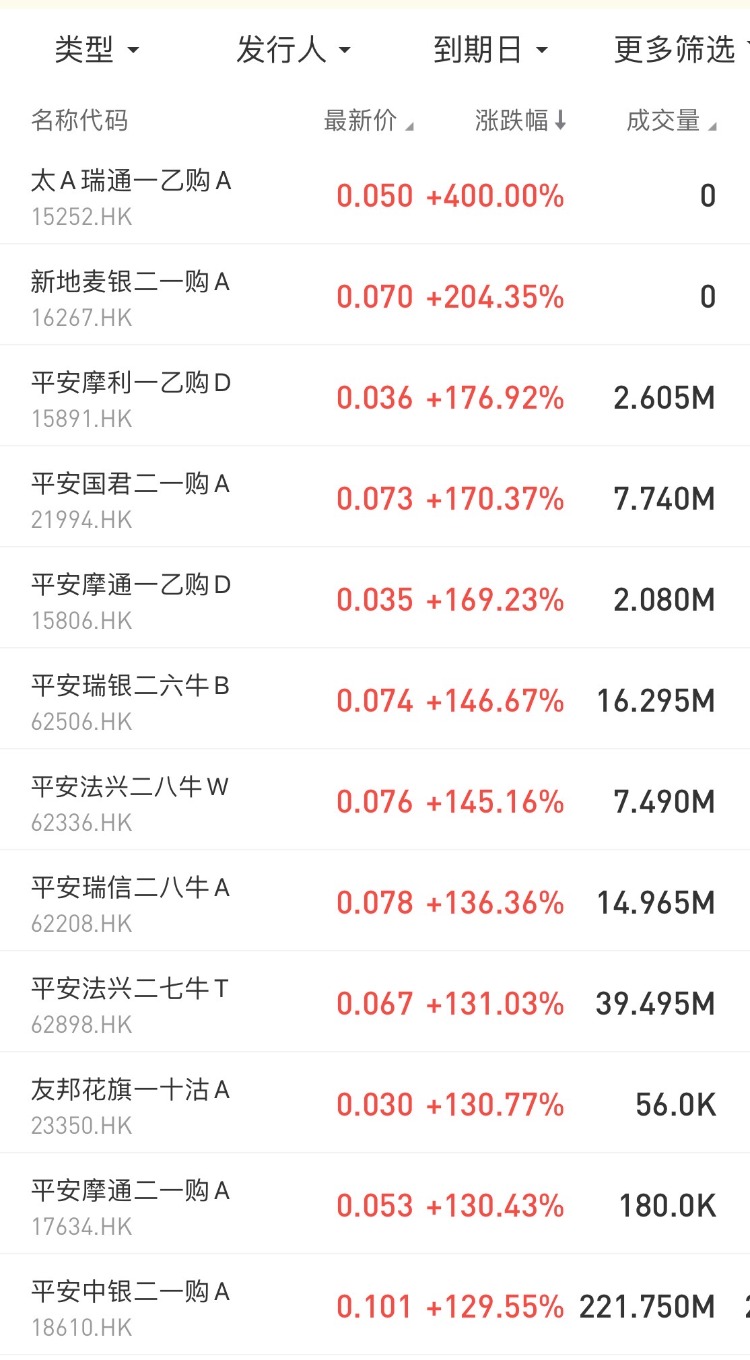Open 平安瑞银二六牛B 62506.HK
Screen dimensions: 750x1360
130,701
